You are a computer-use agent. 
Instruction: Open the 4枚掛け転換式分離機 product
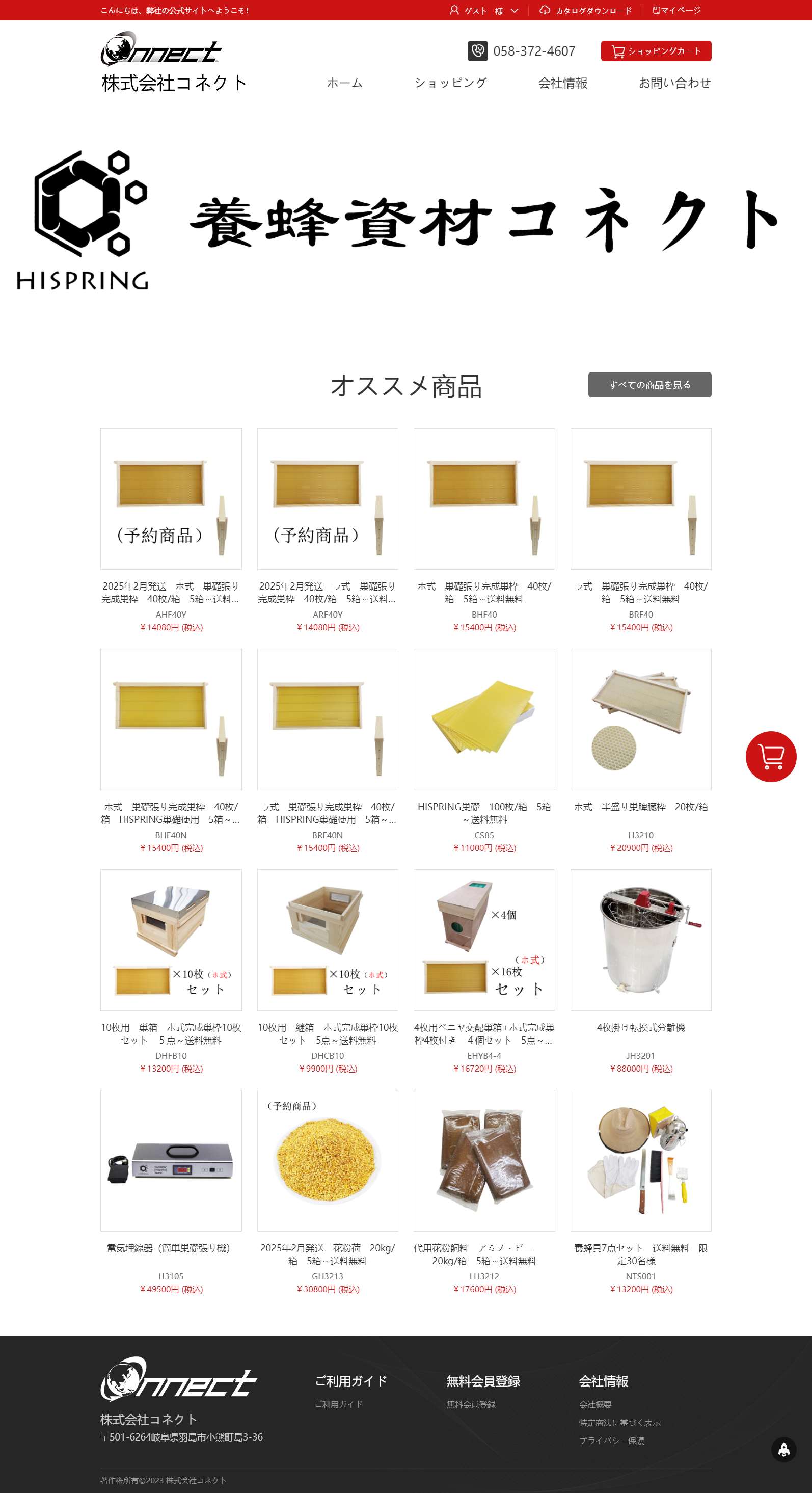click(640, 940)
